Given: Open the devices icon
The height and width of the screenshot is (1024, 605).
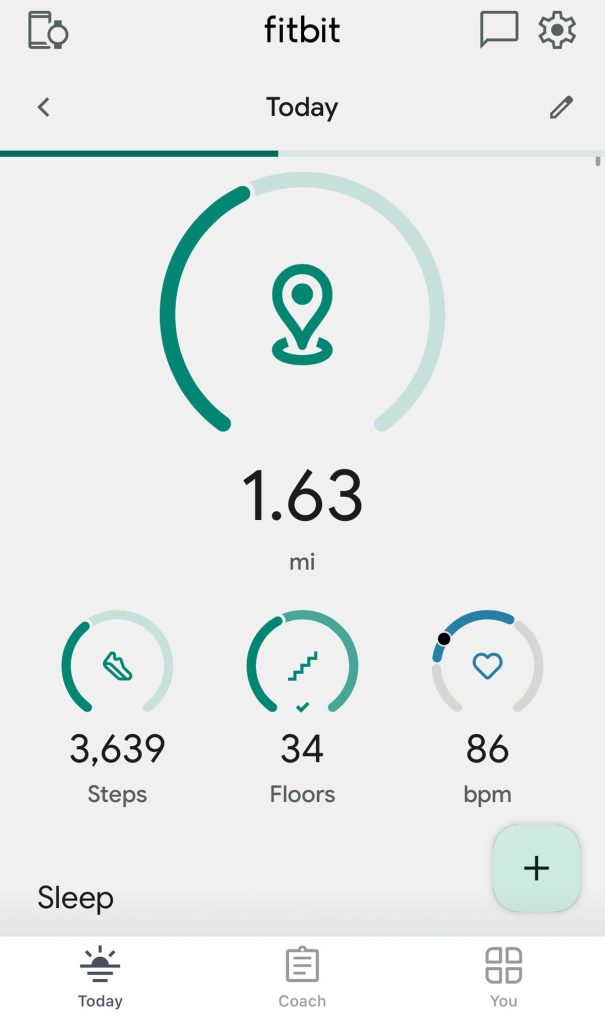Looking at the screenshot, I should point(47,30).
